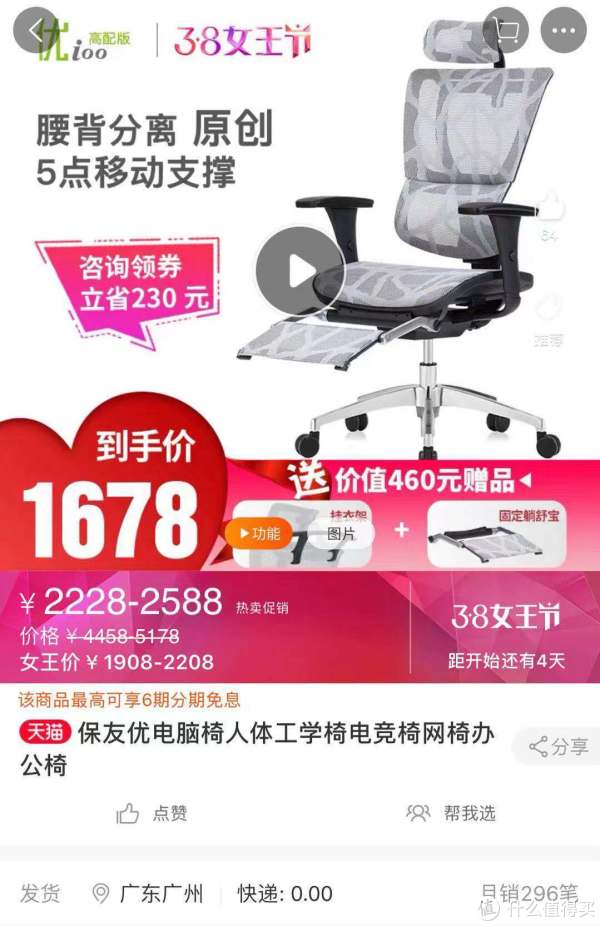This screenshot has width=600, height=926.
Task: Open the shopping cart icon
Action: click(x=507, y=32)
